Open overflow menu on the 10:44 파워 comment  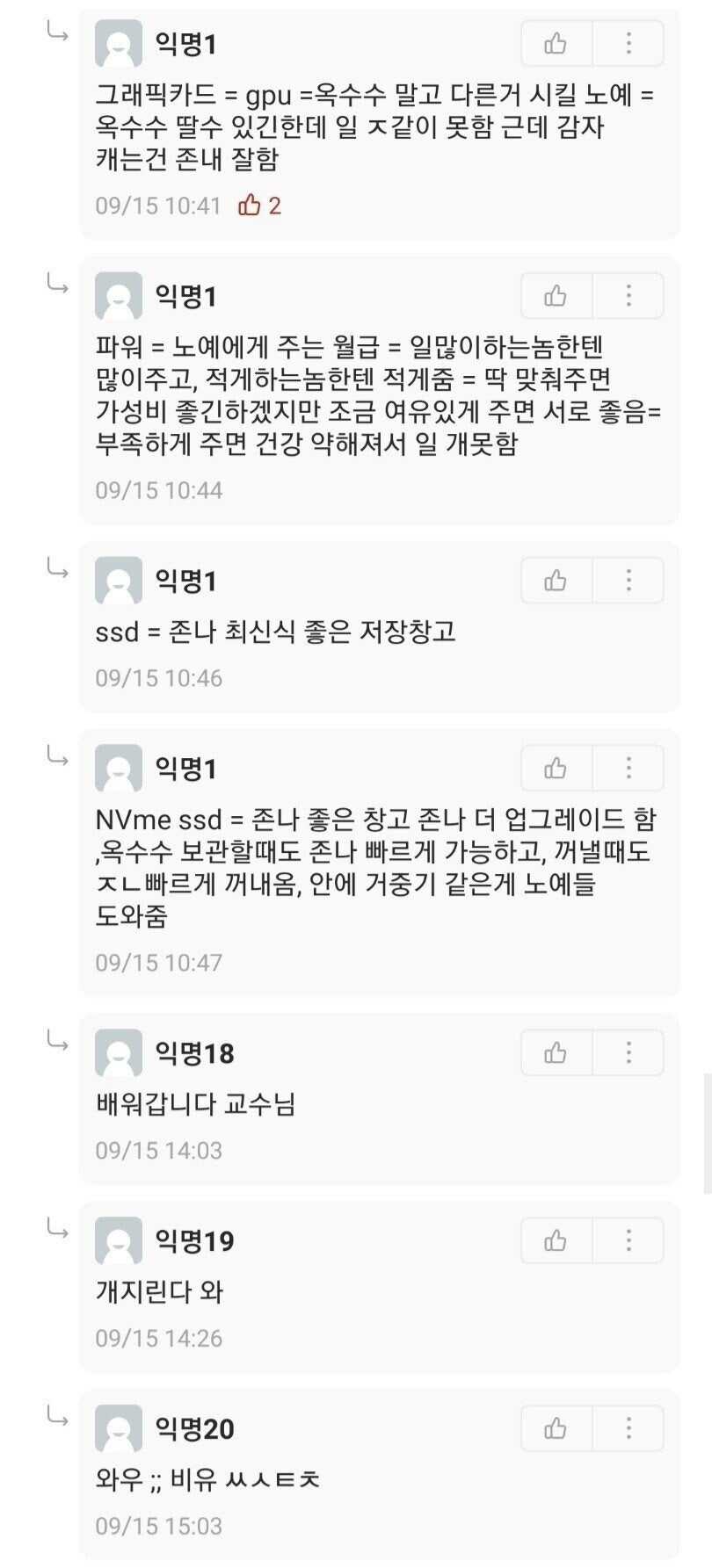pyautogui.click(x=628, y=295)
